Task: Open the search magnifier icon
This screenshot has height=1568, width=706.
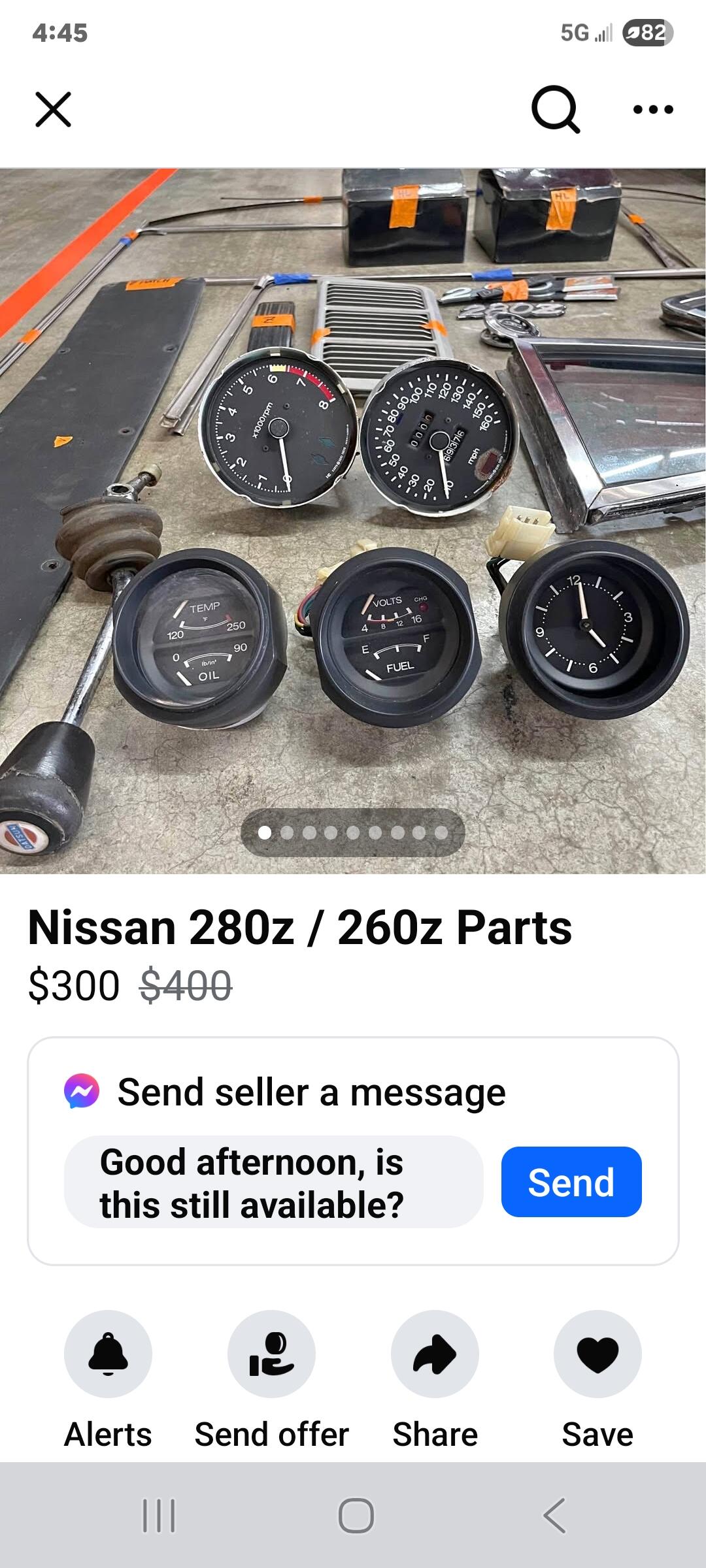Action: (556, 109)
